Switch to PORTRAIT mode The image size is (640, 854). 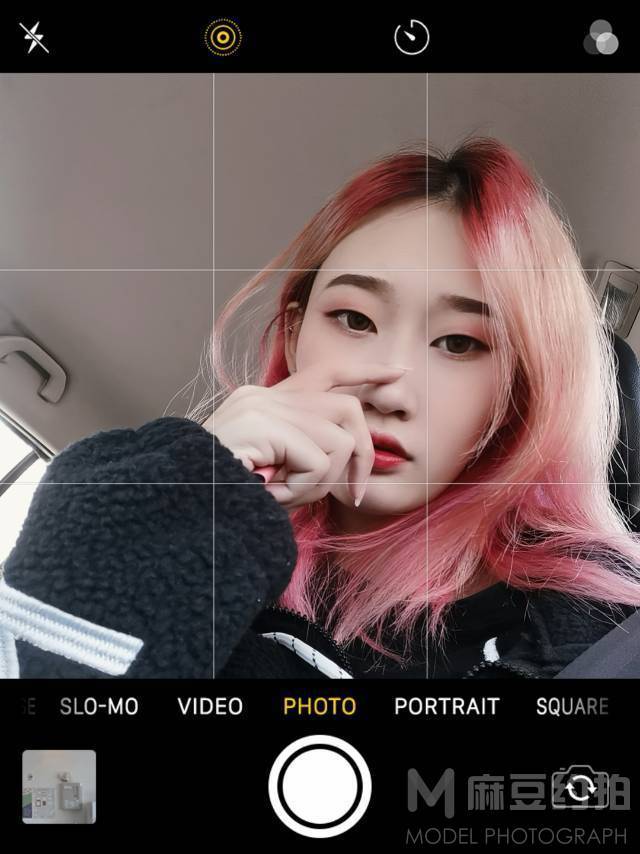point(446,706)
